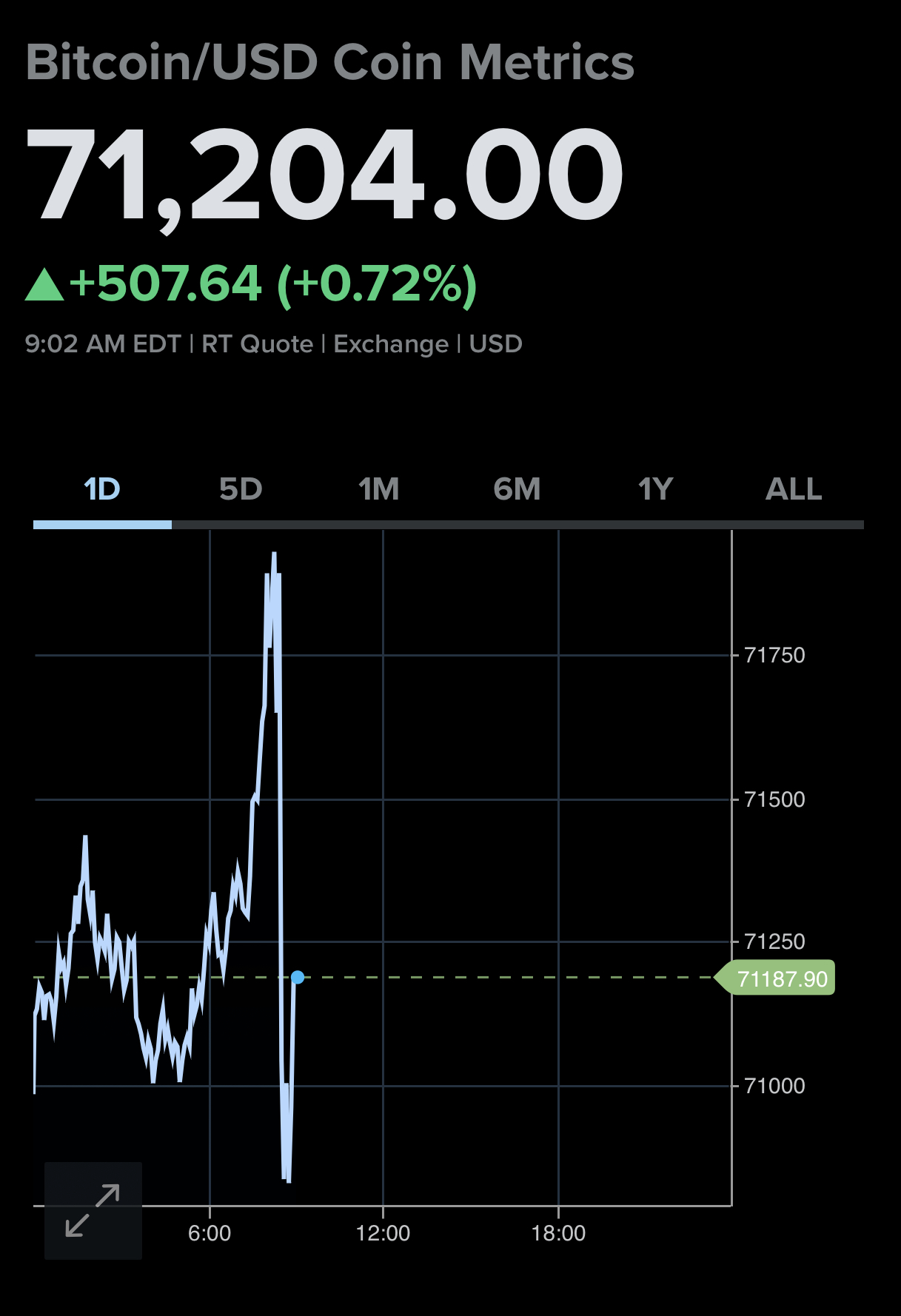901x1316 pixels.
Task: Switch to the 5D chart range
Action: [x=241, y=489]
